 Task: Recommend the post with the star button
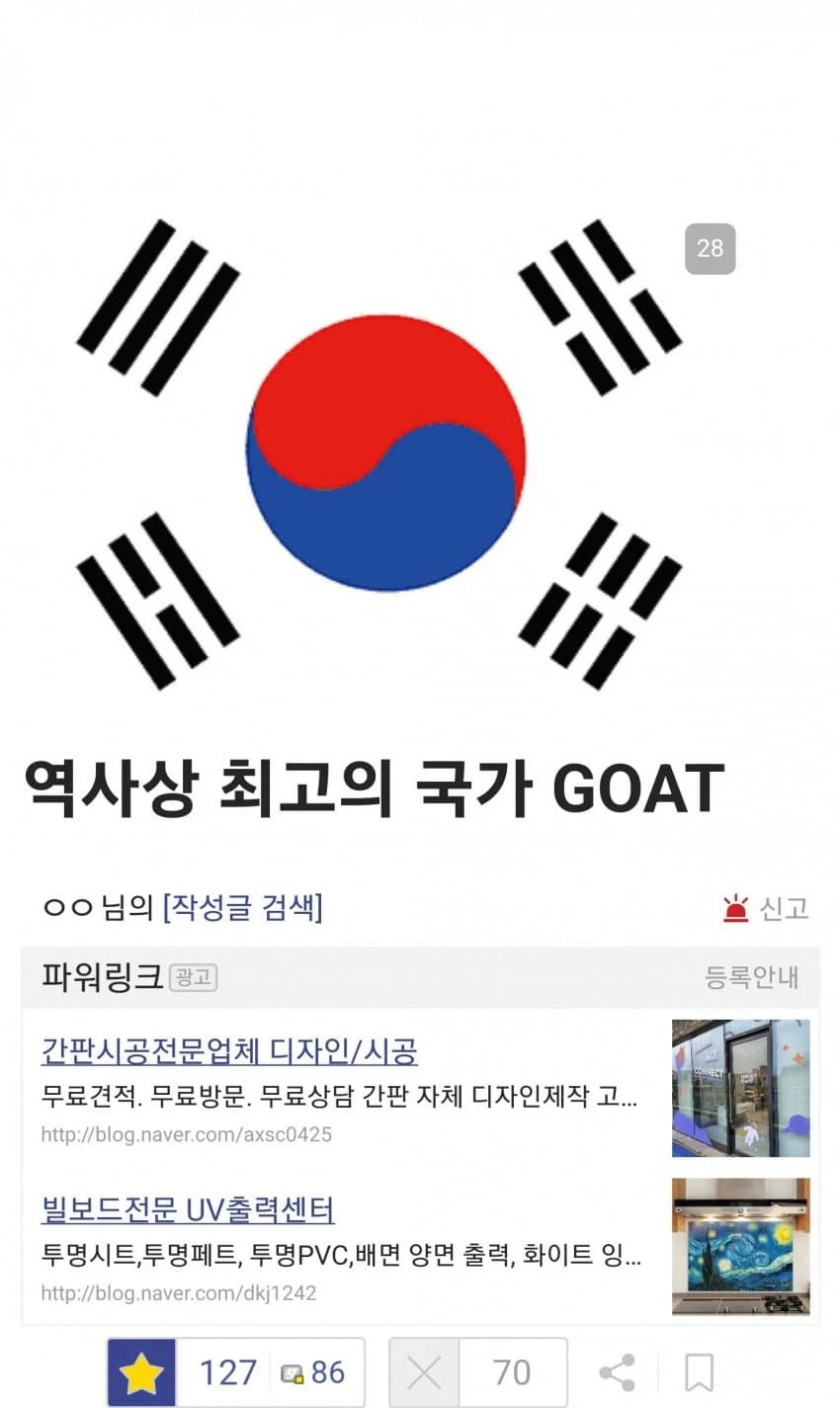pyautogui.click(x=142, y=1373)
